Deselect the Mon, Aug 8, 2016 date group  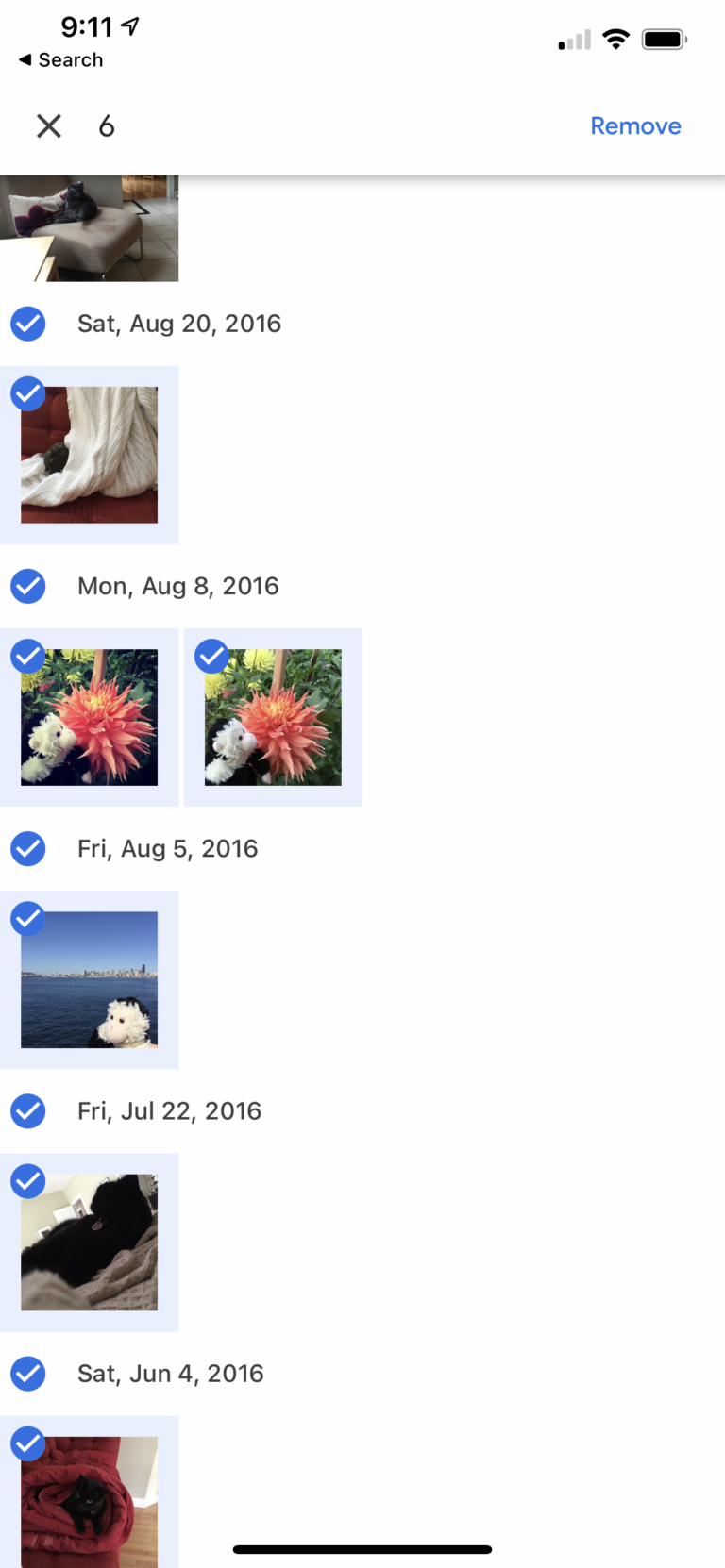point(27,586)
